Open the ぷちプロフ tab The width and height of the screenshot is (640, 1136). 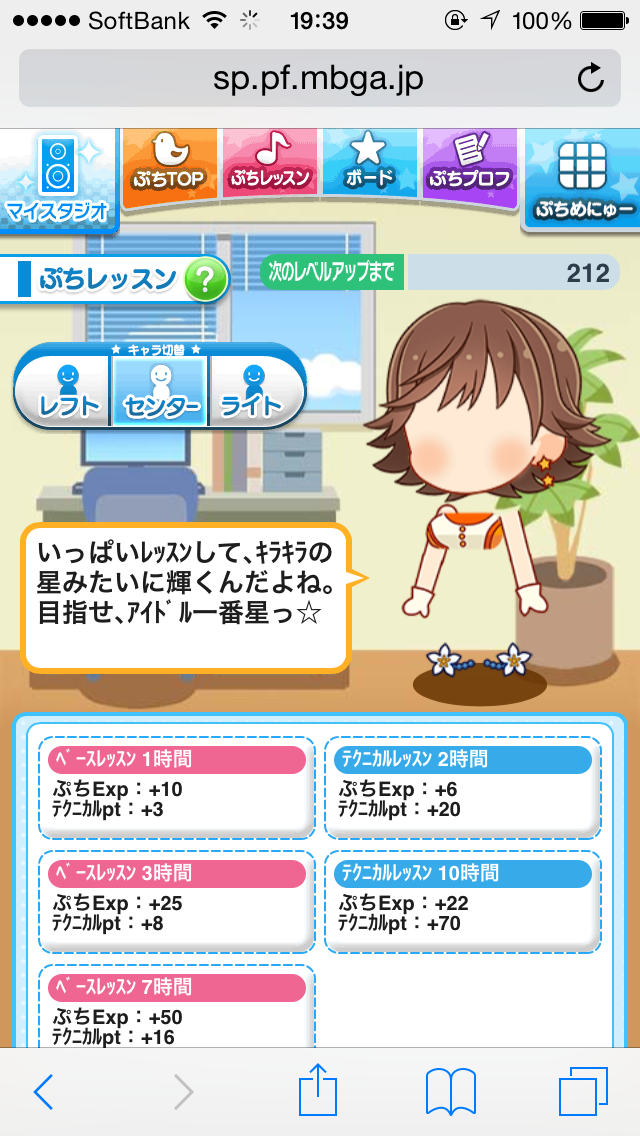469,163
